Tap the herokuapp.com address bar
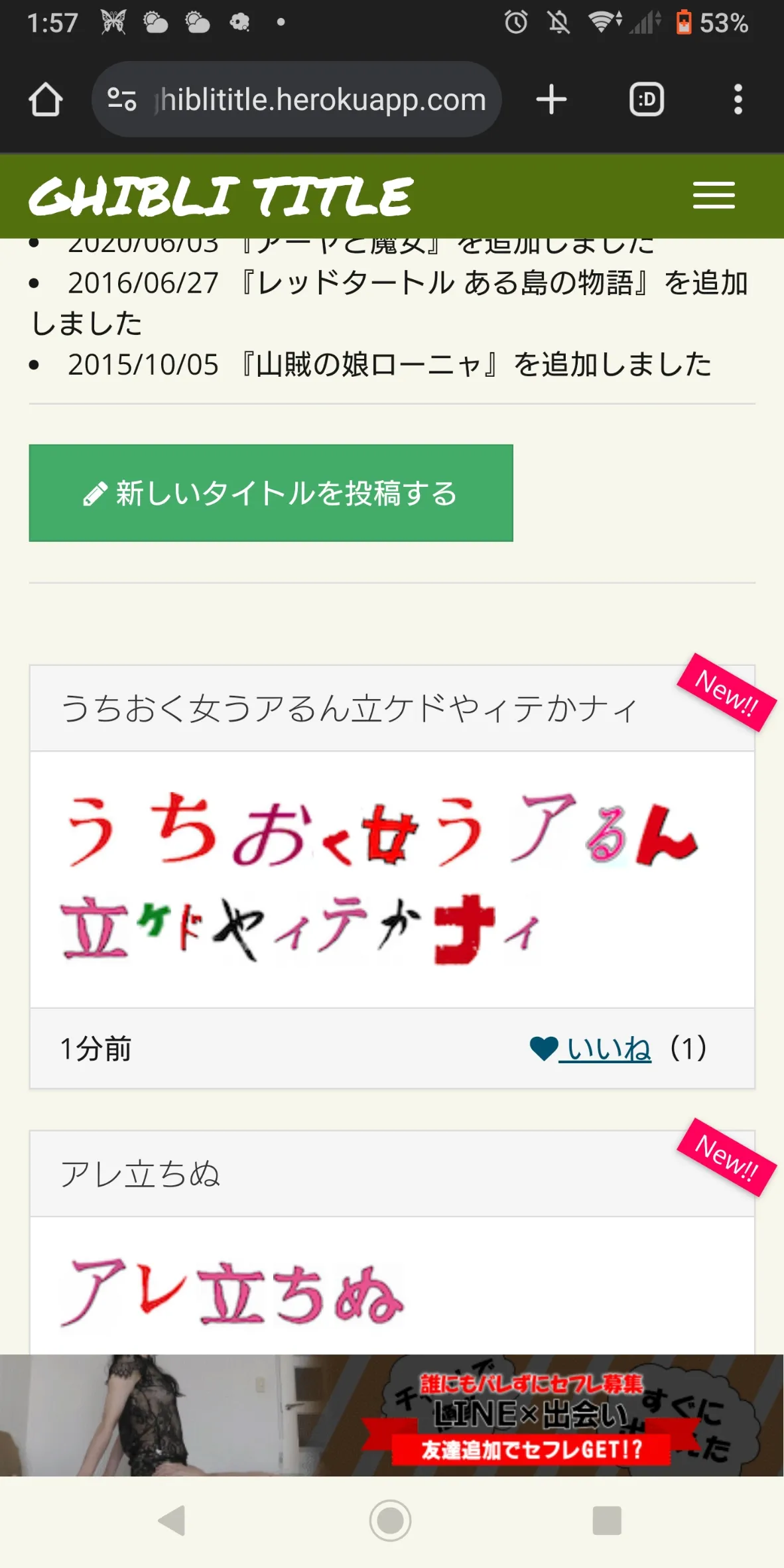 pos(296,99)
